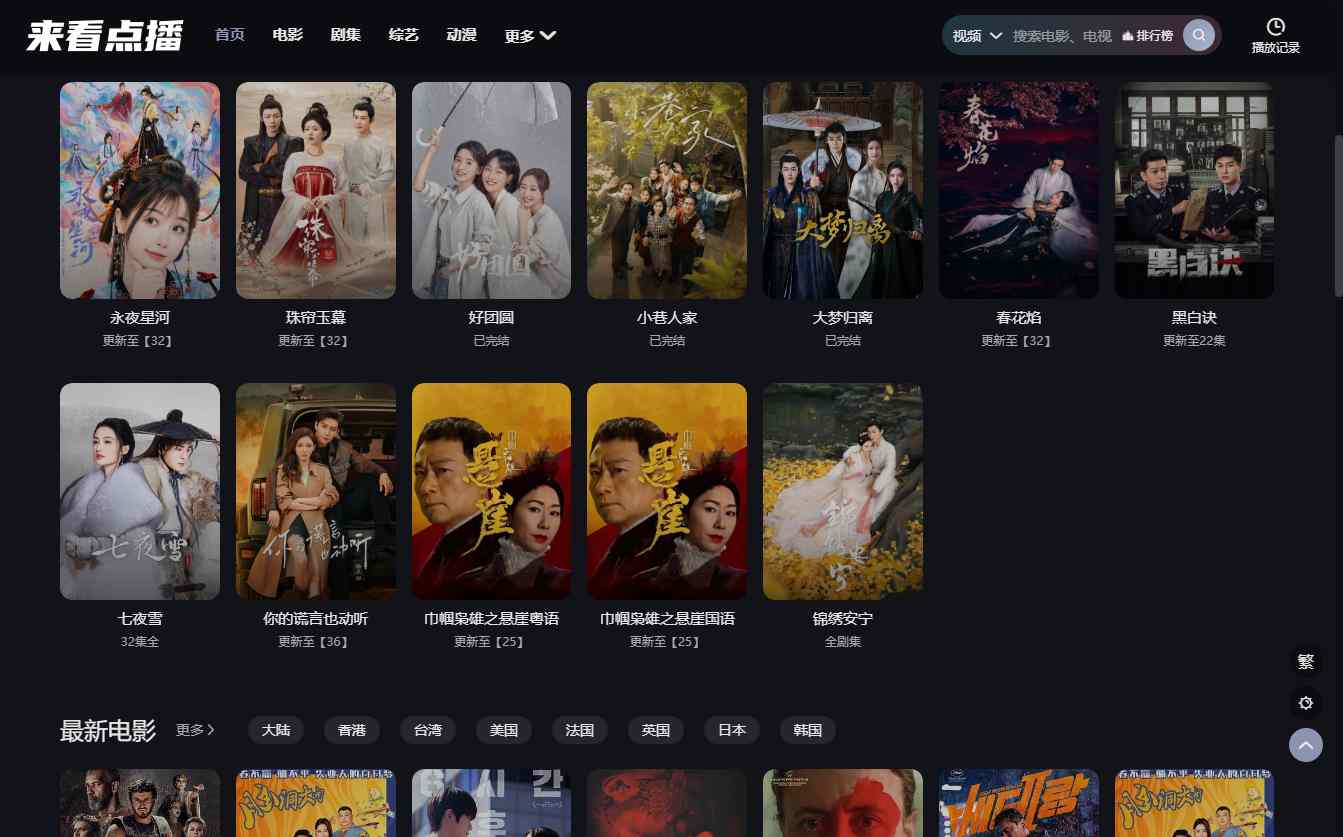Open the 综艺 category
The width and height of the screenshot is (1343, 837).
(x=404, y=35)
